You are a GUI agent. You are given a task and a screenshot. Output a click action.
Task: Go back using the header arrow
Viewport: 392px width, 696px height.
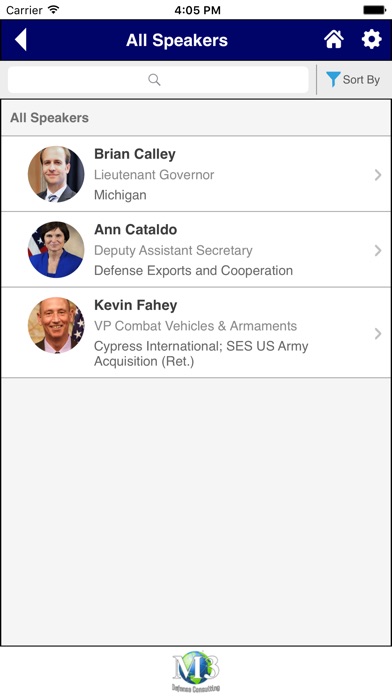pyautogui.click(x=21, y=40)
